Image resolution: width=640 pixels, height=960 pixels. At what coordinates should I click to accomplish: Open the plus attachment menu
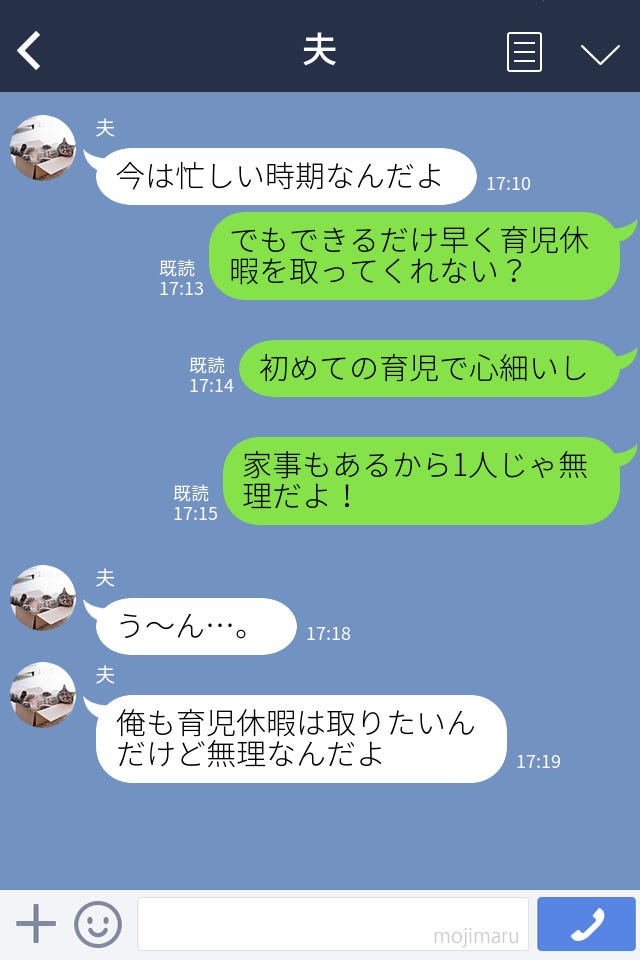click(x=36, y=924)
